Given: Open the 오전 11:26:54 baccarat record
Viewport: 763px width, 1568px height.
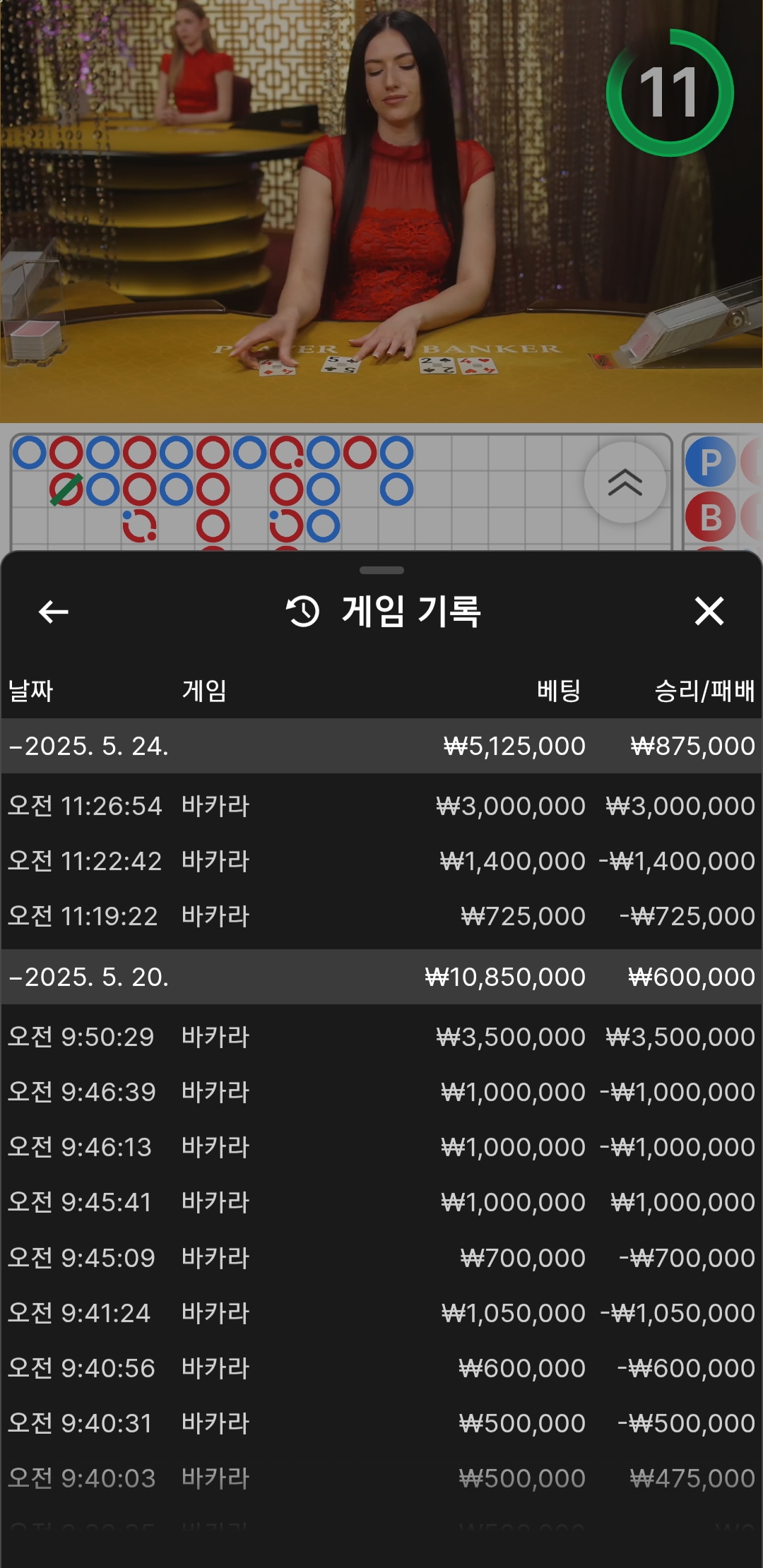Looking at the screenshot, I should (381, 806).
